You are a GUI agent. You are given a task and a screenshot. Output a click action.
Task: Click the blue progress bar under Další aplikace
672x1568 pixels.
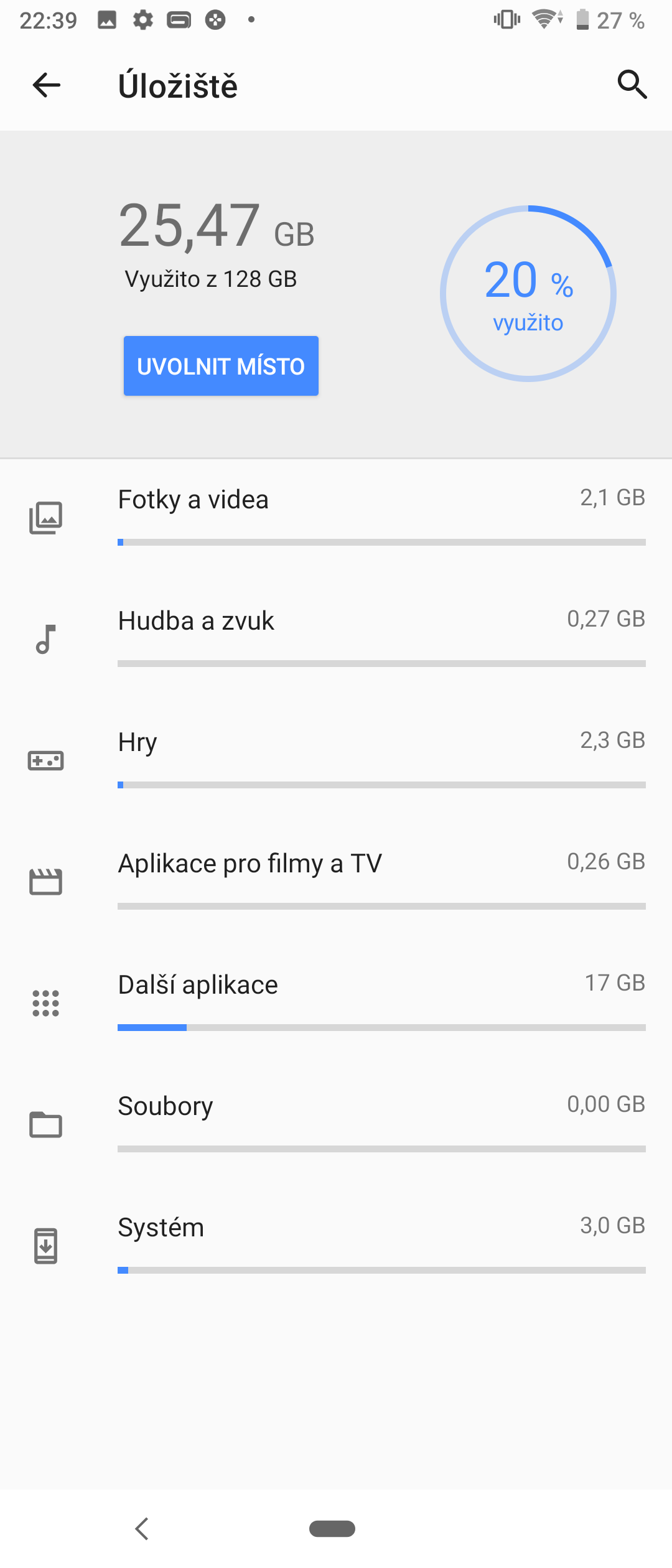[x=152, y=1027]
